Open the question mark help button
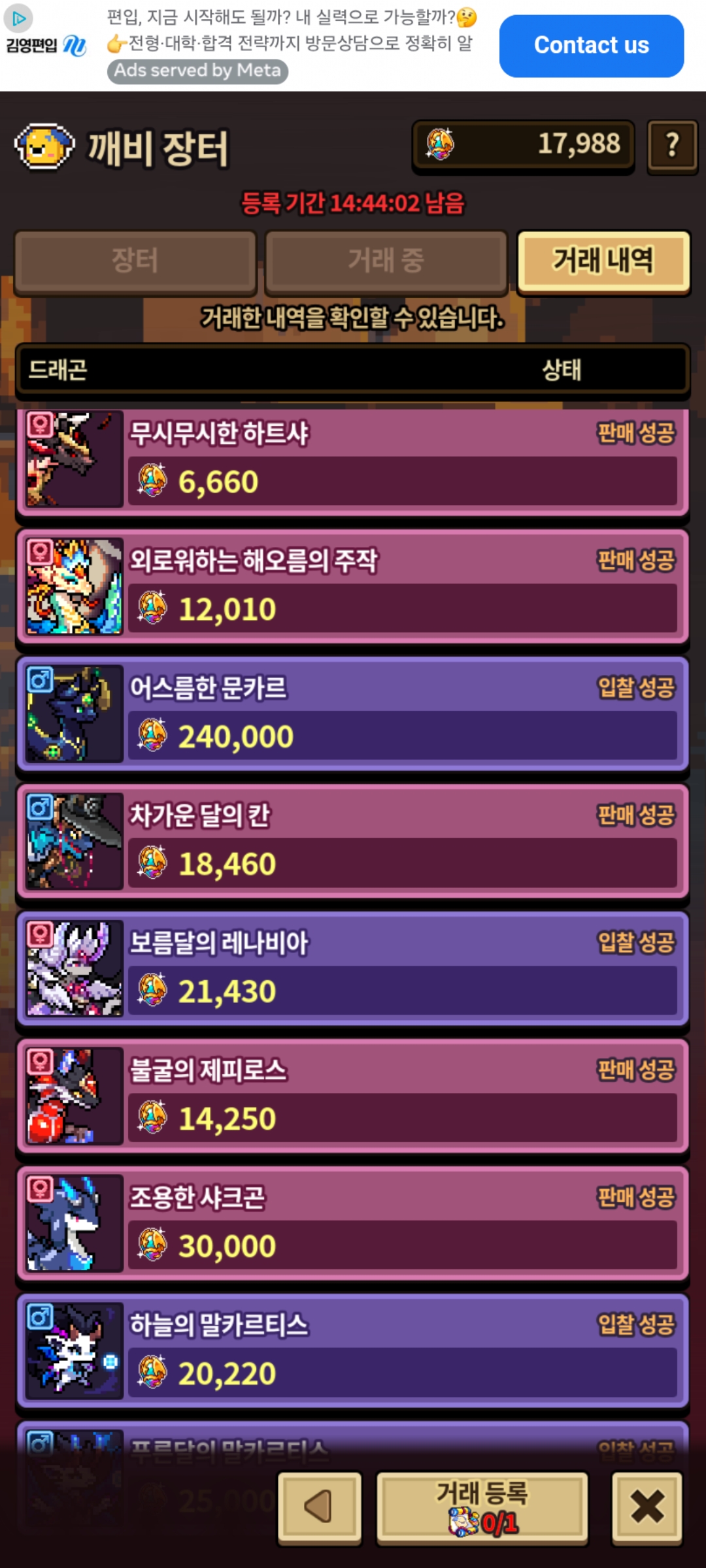This screenshot has width=706, height=1568. click(x=672, y=145)
